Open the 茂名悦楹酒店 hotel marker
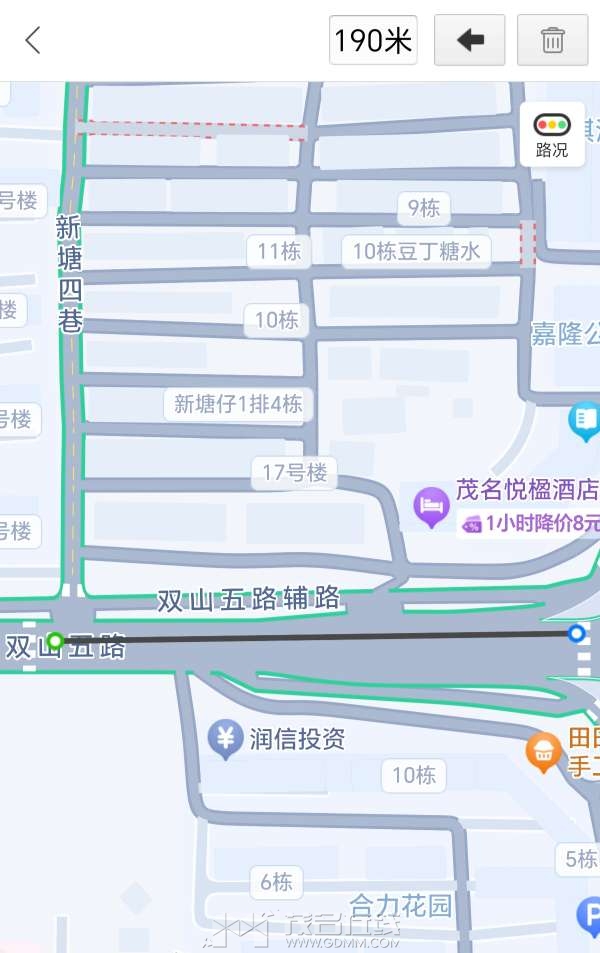600x953 pixels. click(x=431, y=506)
